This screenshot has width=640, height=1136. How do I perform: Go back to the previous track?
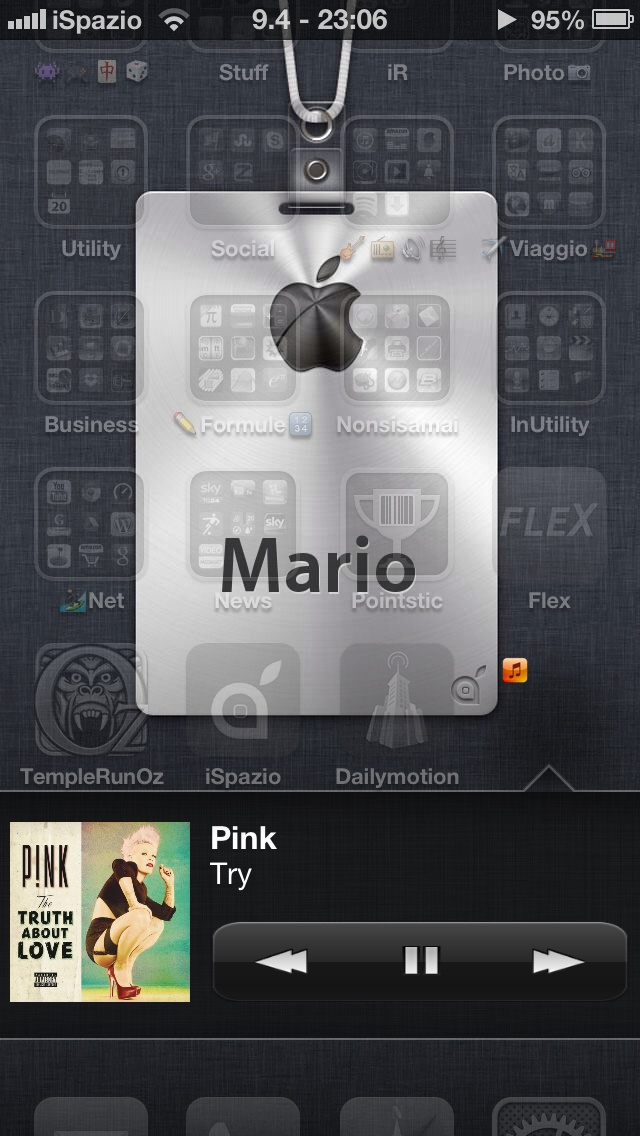281,961
